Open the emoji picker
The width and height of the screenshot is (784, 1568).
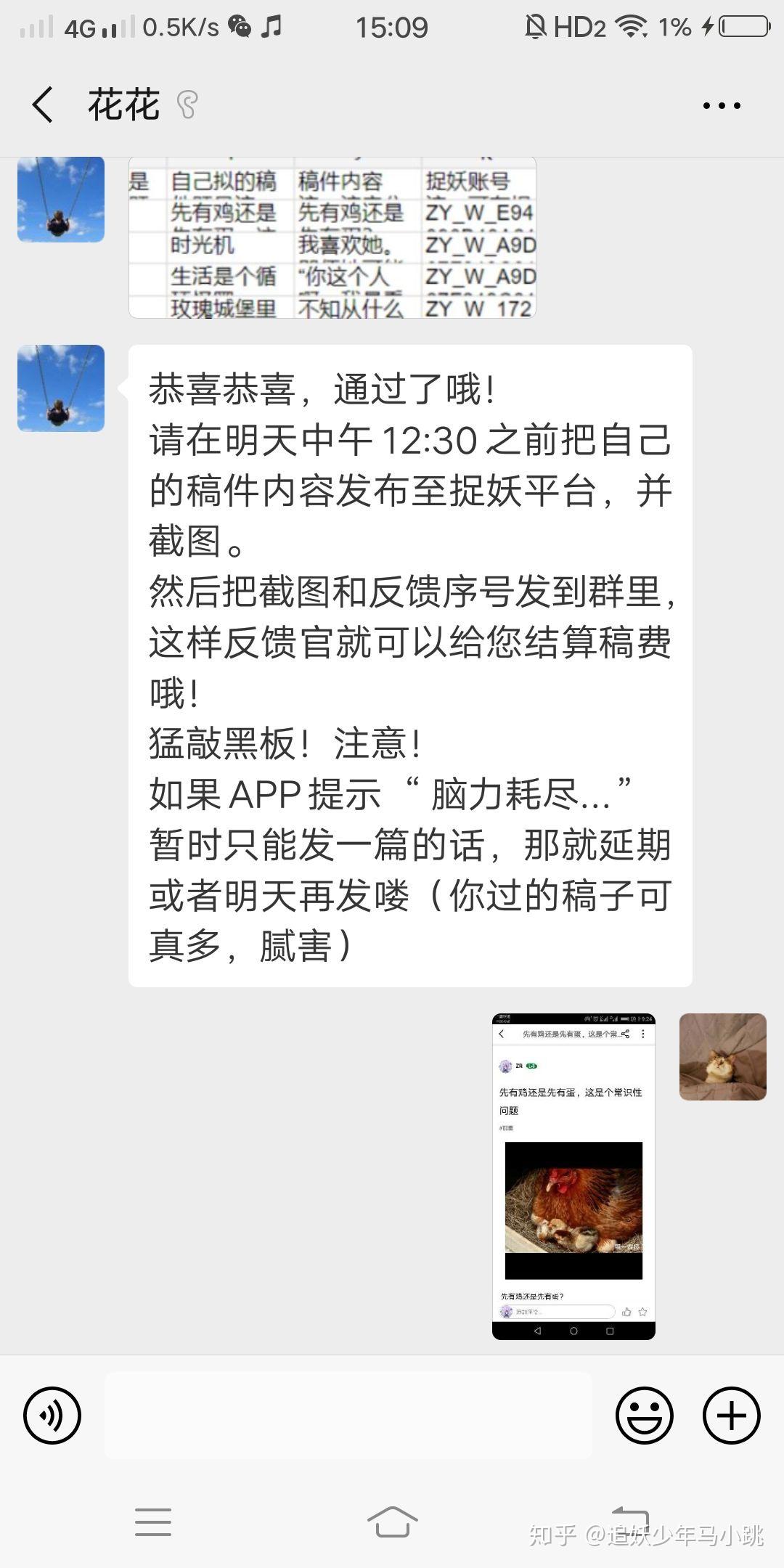point(644,1416)
